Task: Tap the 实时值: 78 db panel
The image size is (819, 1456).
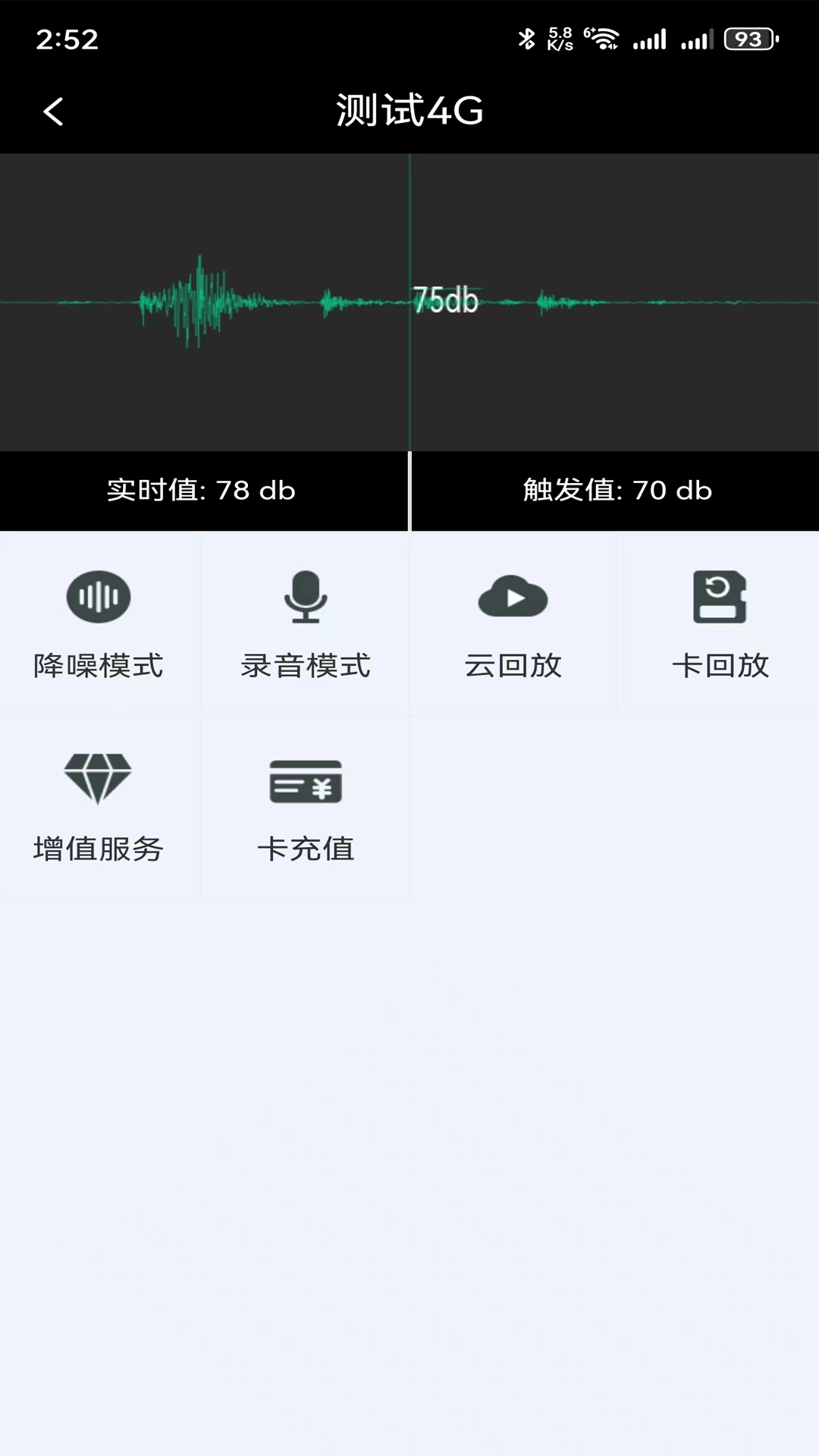Action: tap(202, 491)
